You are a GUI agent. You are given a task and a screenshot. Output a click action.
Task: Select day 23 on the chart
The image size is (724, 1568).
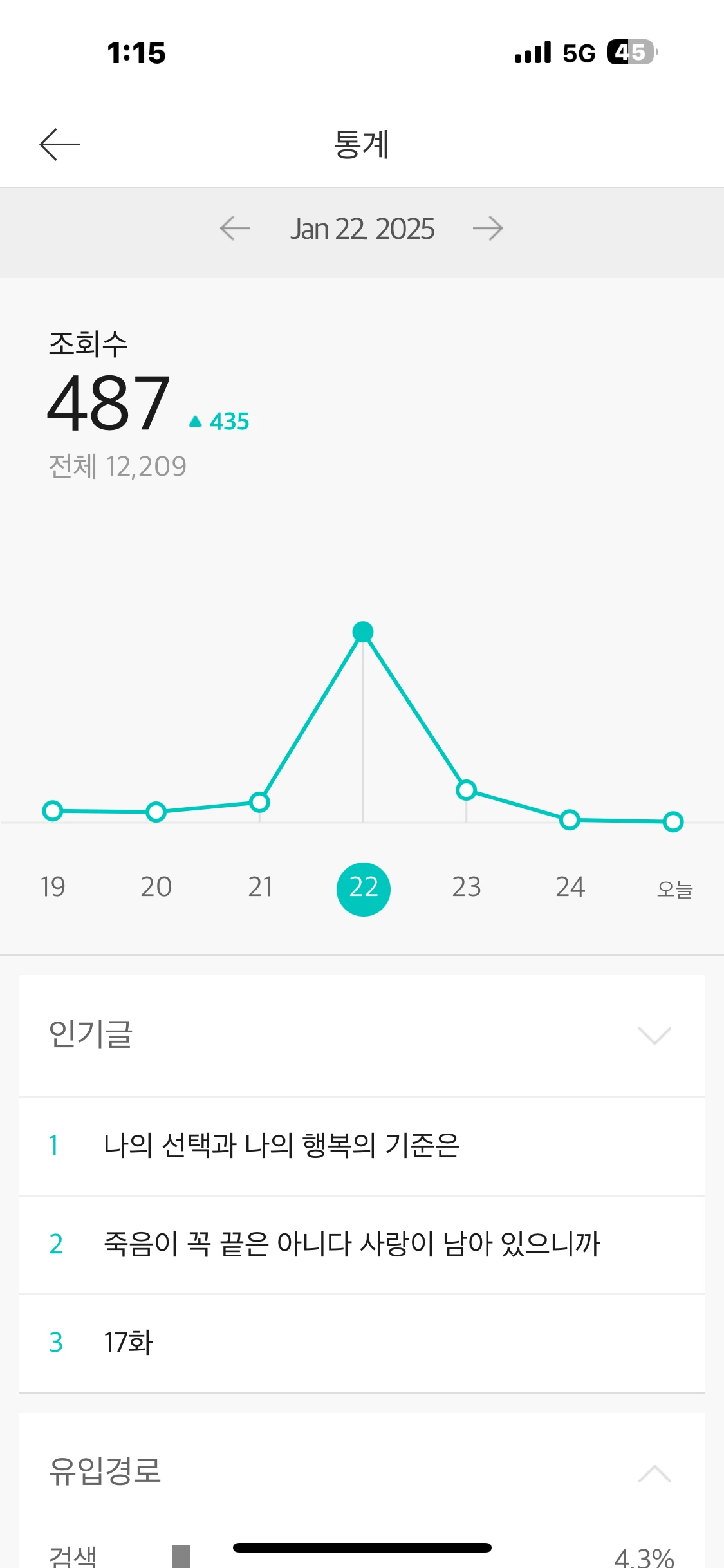point(467,887)
